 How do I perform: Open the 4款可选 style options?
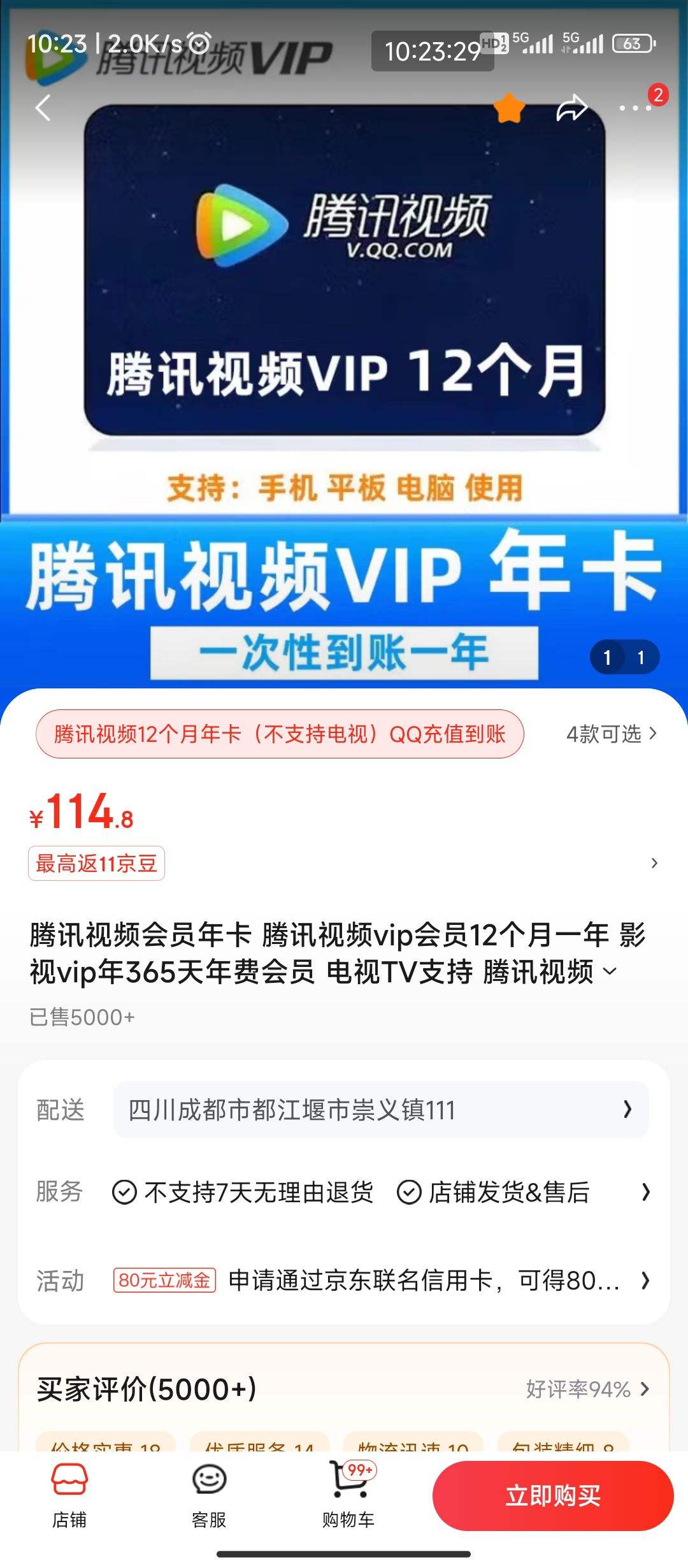coord(610,734)
